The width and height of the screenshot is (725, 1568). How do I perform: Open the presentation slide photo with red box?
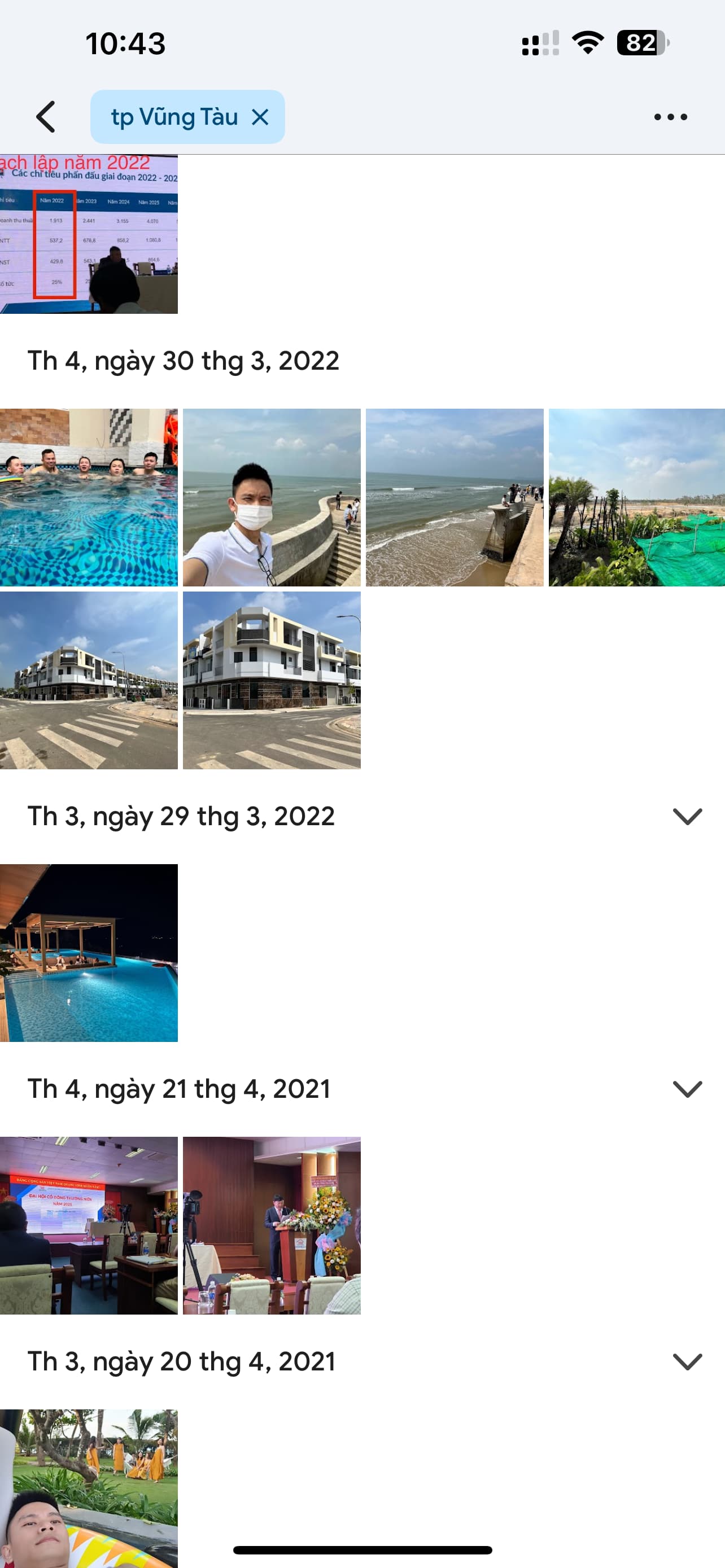coord(89,234)
